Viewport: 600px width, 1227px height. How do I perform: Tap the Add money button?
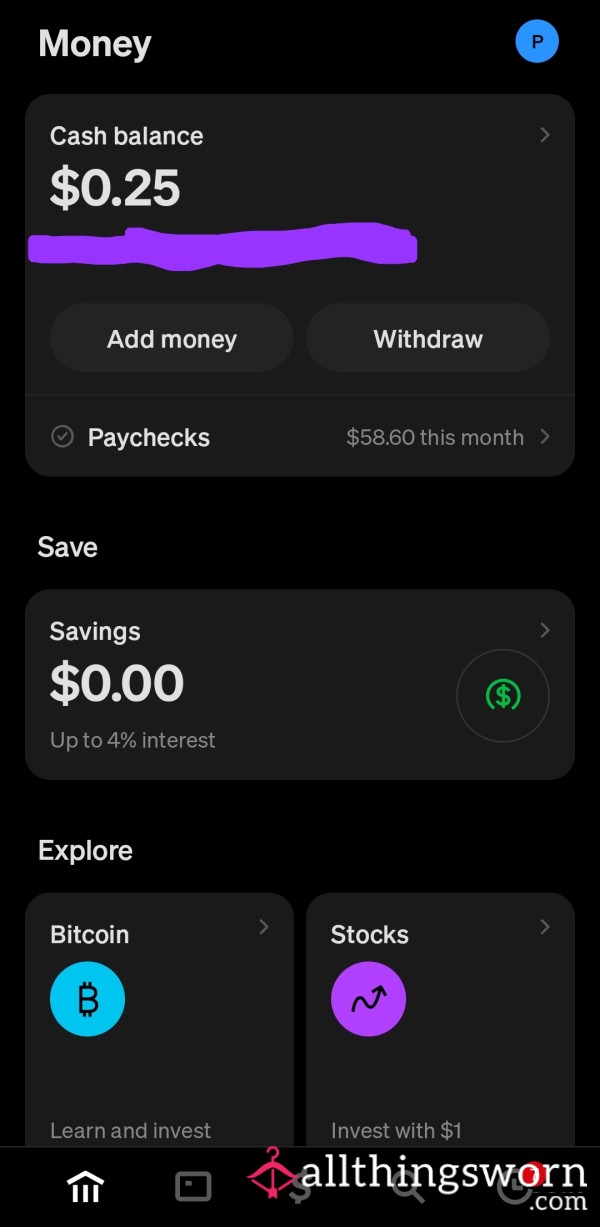click(171, 339)
